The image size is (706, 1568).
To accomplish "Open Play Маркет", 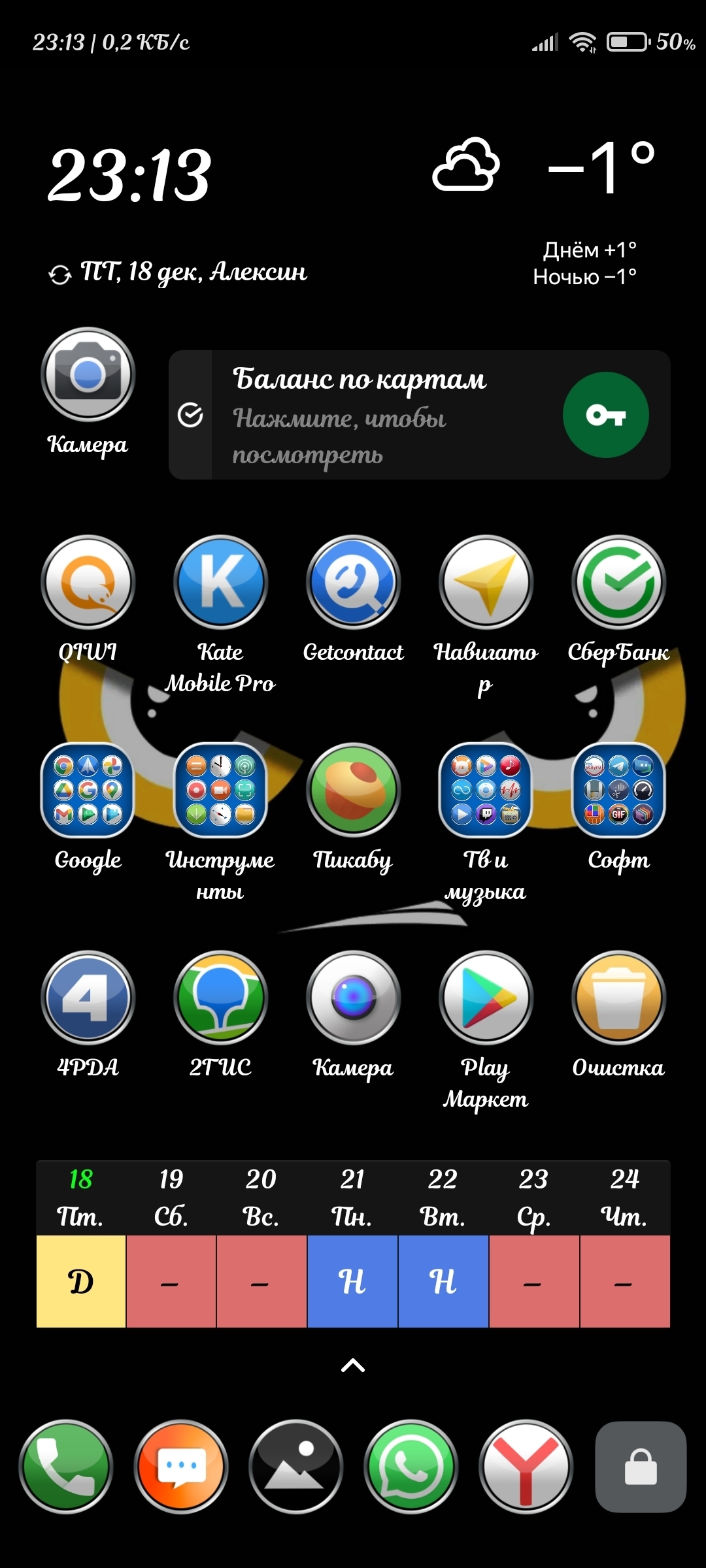I will pos(486,998).
